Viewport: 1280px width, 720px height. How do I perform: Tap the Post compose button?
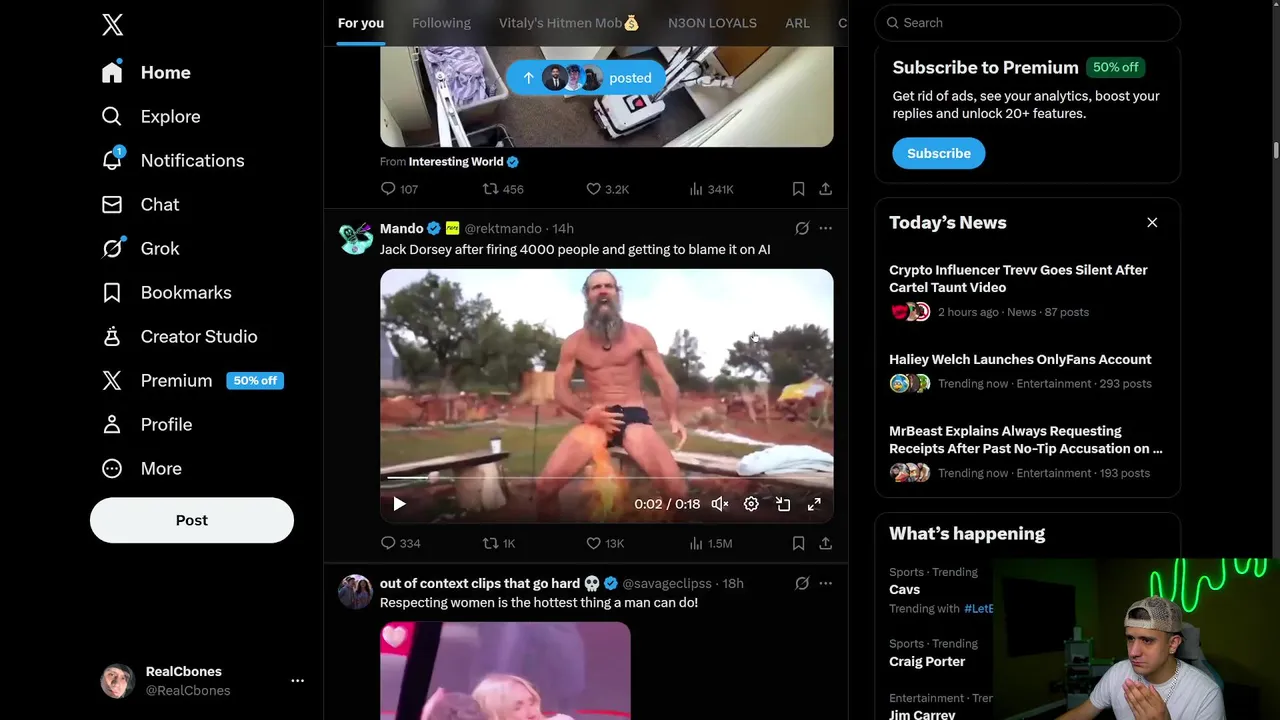pos(192,521)
